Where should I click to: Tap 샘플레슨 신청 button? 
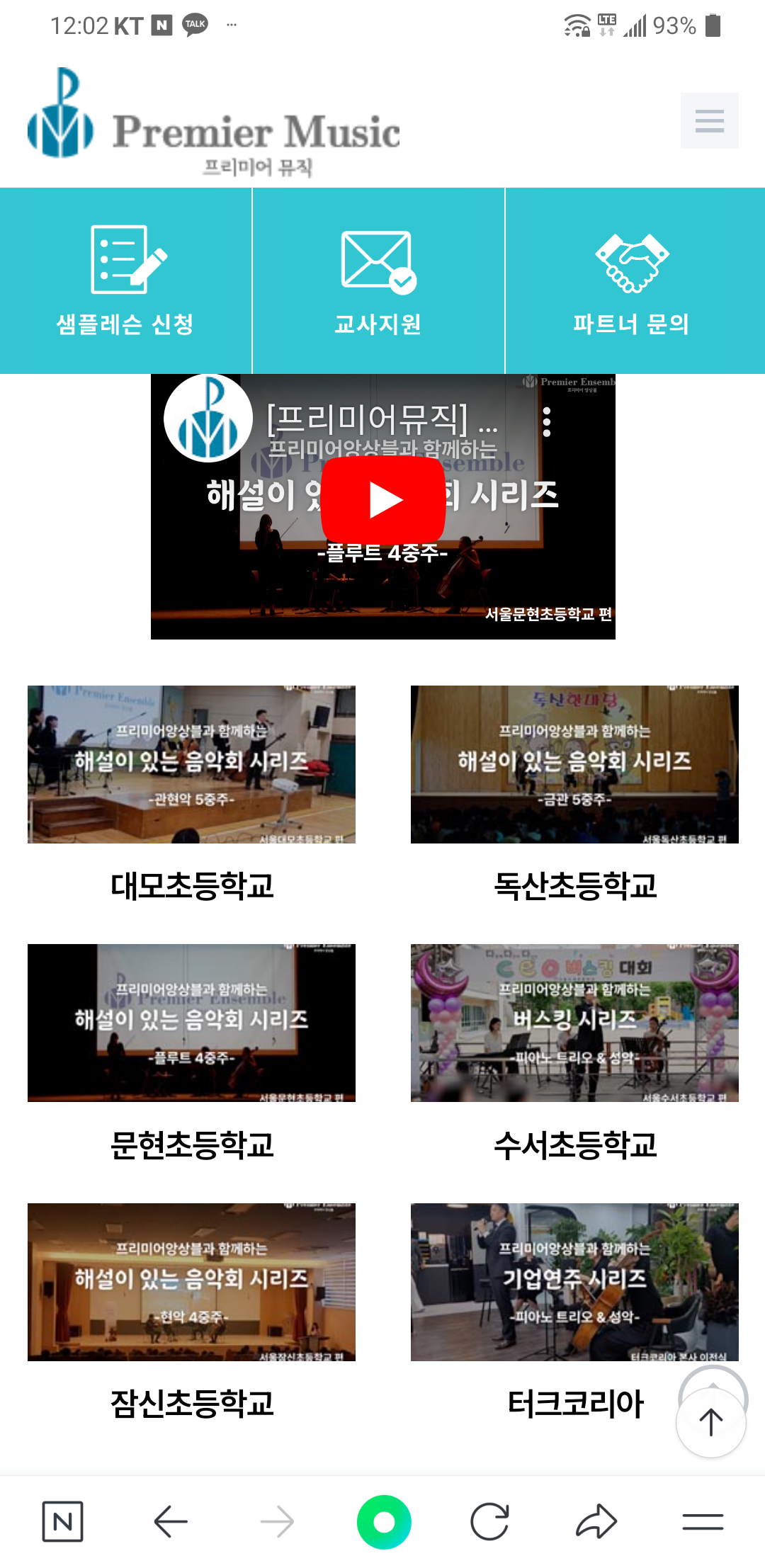[125, 280]
